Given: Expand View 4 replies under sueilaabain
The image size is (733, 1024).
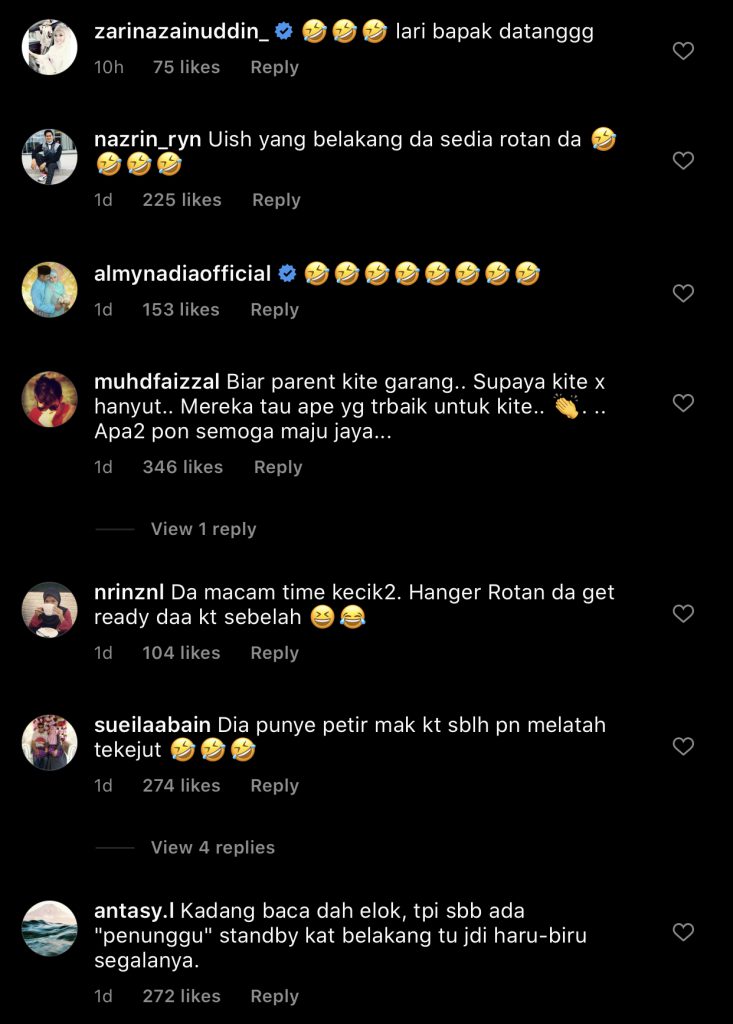Looking at the screenshot, I should pyautogui.click(x=212, y=847).
